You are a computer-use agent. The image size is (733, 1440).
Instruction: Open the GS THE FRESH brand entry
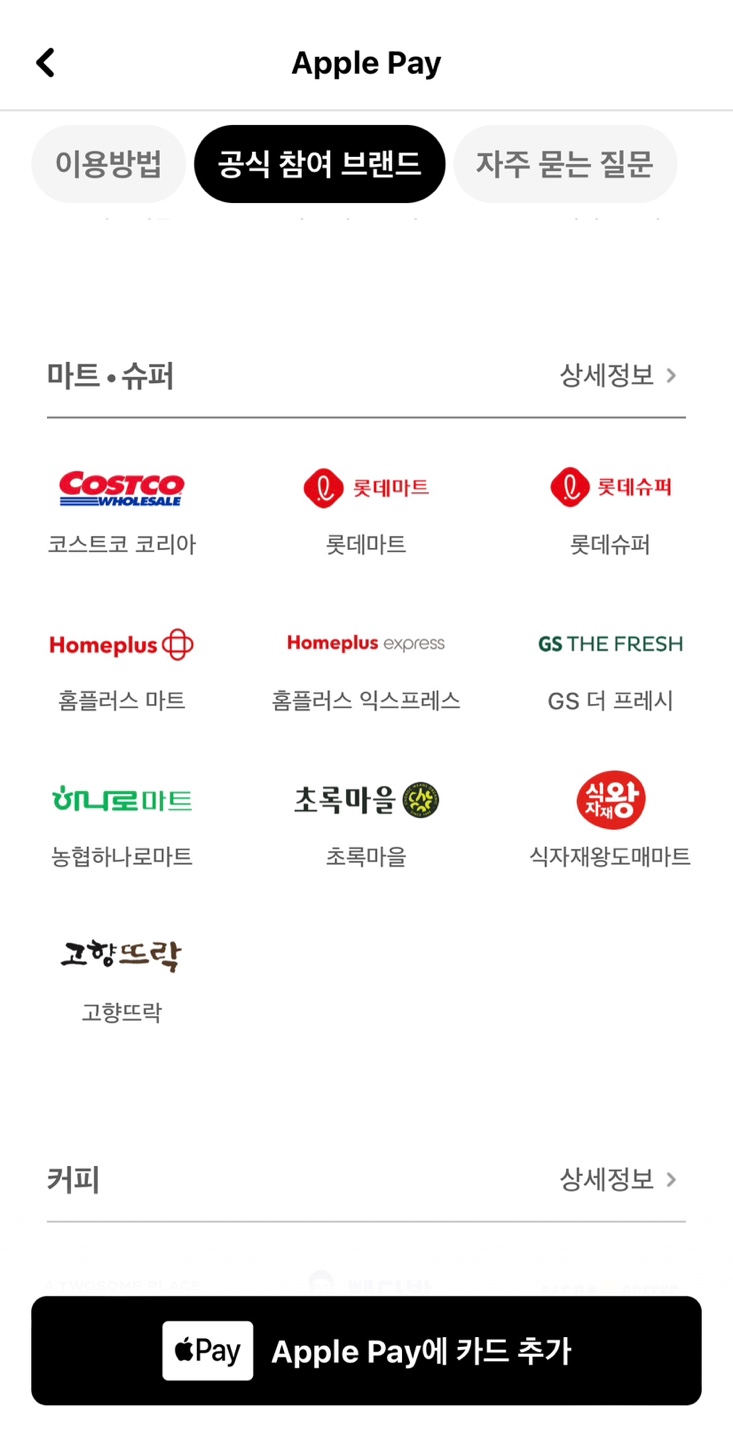pyautogui.click(x=610, y=644)
